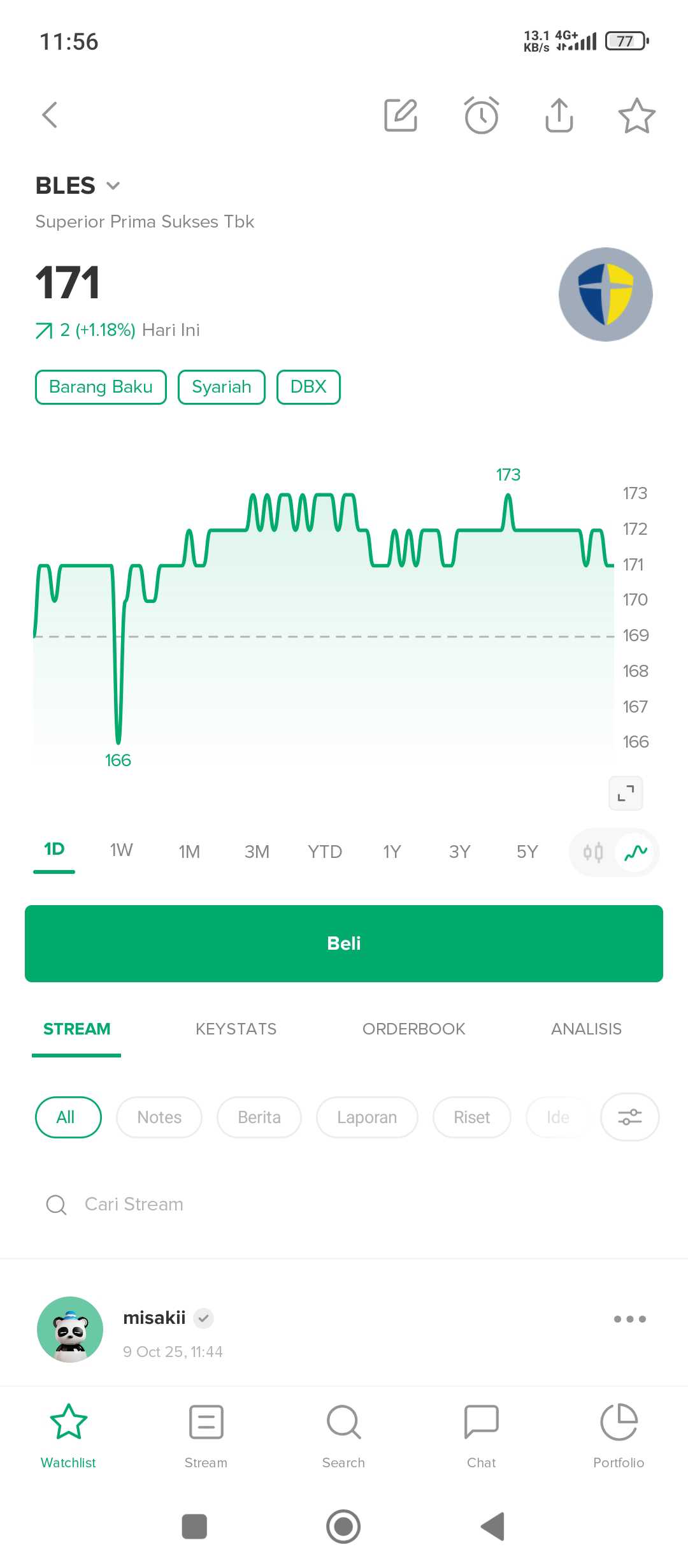This screenshot has width=688, height=1568.
Task: Filter the stream by Berita
Action: [259, 1117]
